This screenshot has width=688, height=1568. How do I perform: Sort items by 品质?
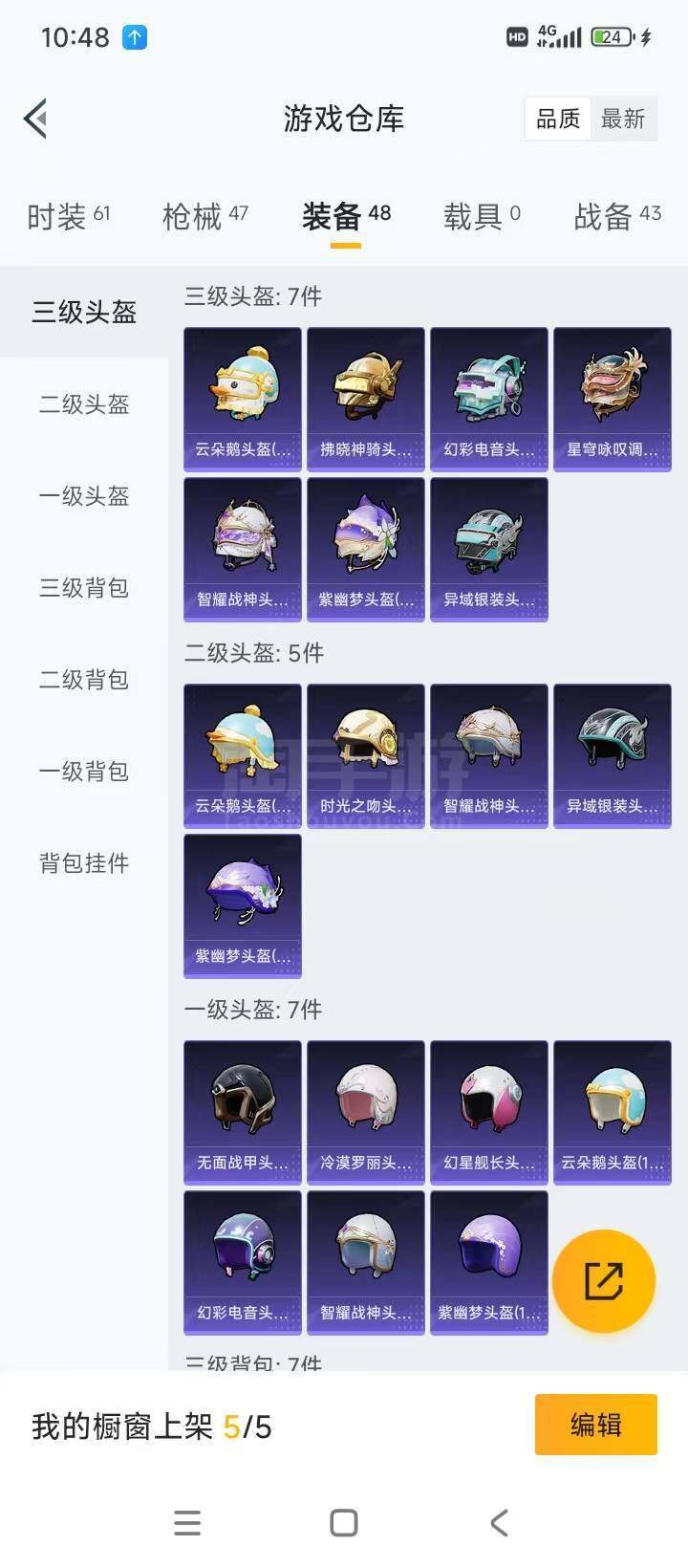point(558,120)
